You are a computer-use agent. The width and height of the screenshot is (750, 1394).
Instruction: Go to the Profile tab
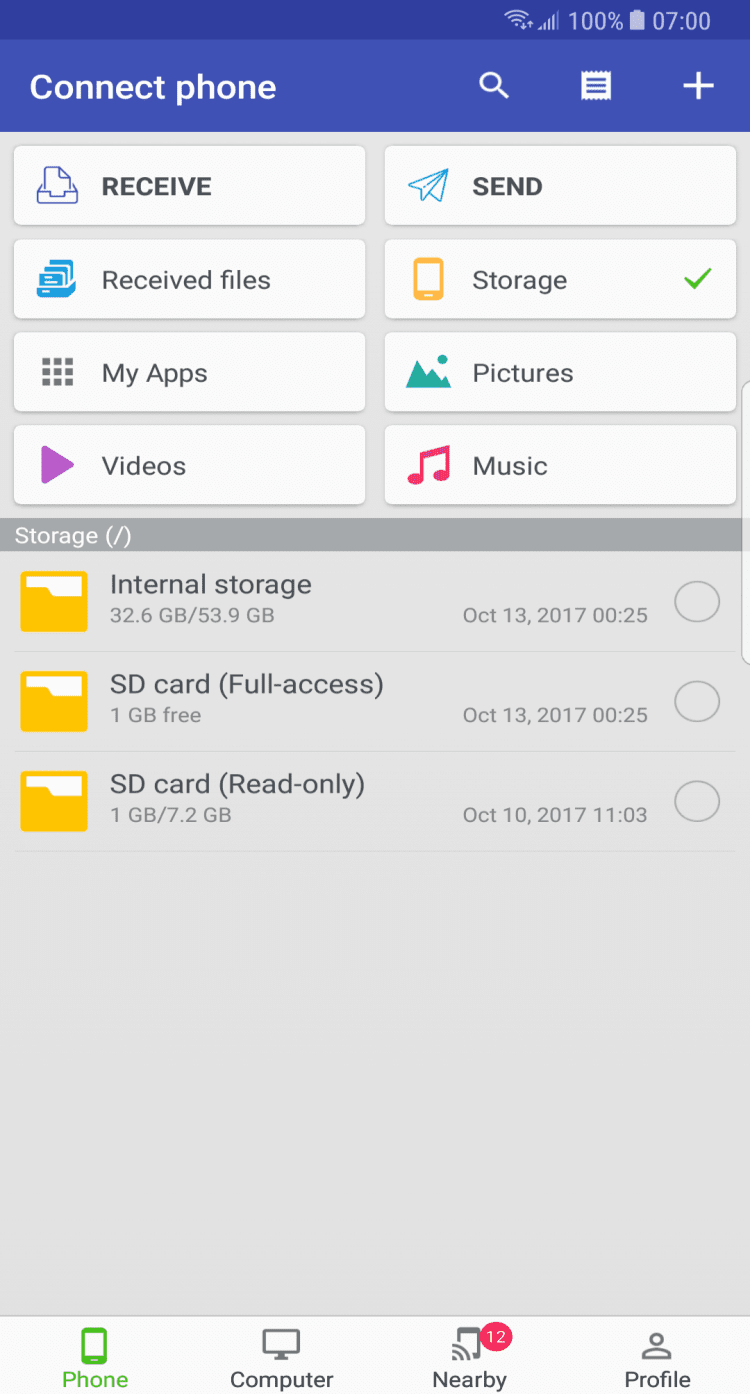click(x=657, y=1358)
